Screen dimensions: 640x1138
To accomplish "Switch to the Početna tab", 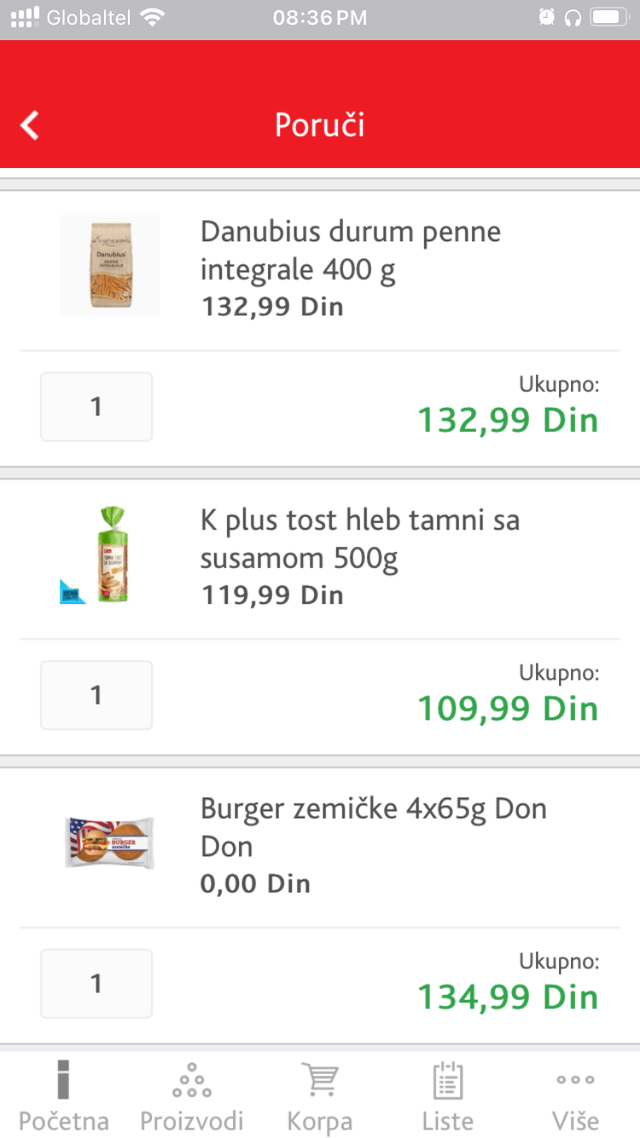I will tap(64, 1096).
